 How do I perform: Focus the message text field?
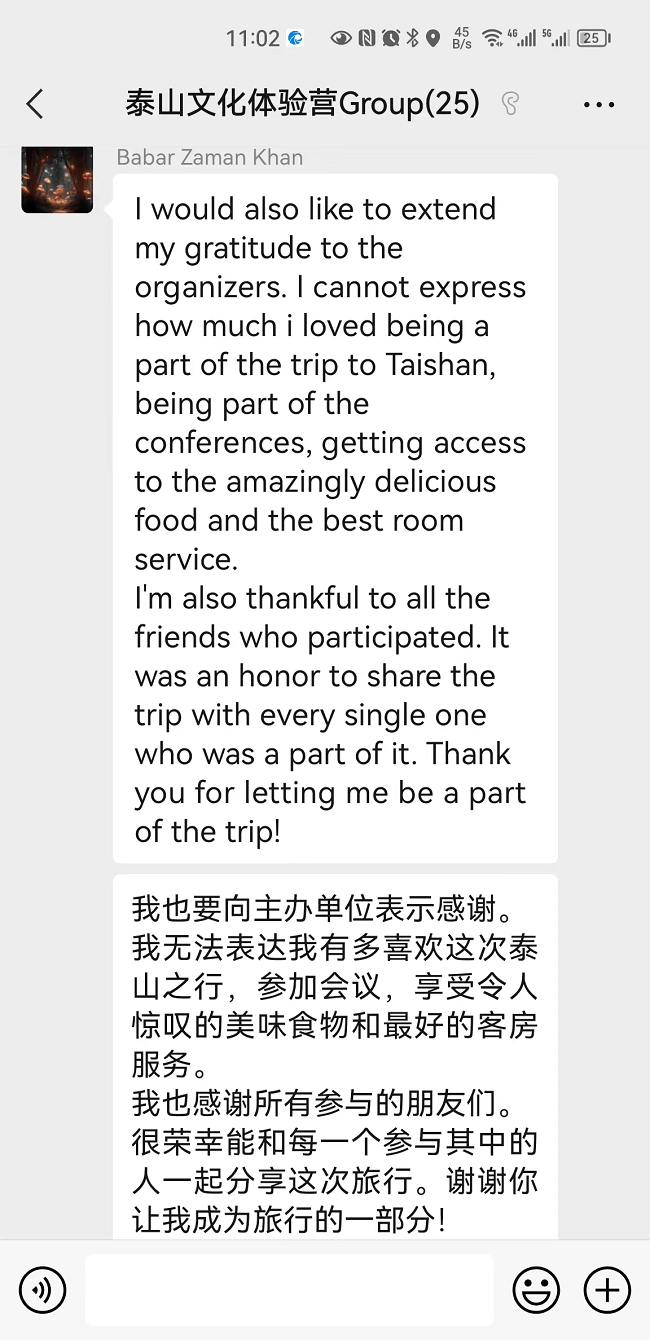point(289,1289)
